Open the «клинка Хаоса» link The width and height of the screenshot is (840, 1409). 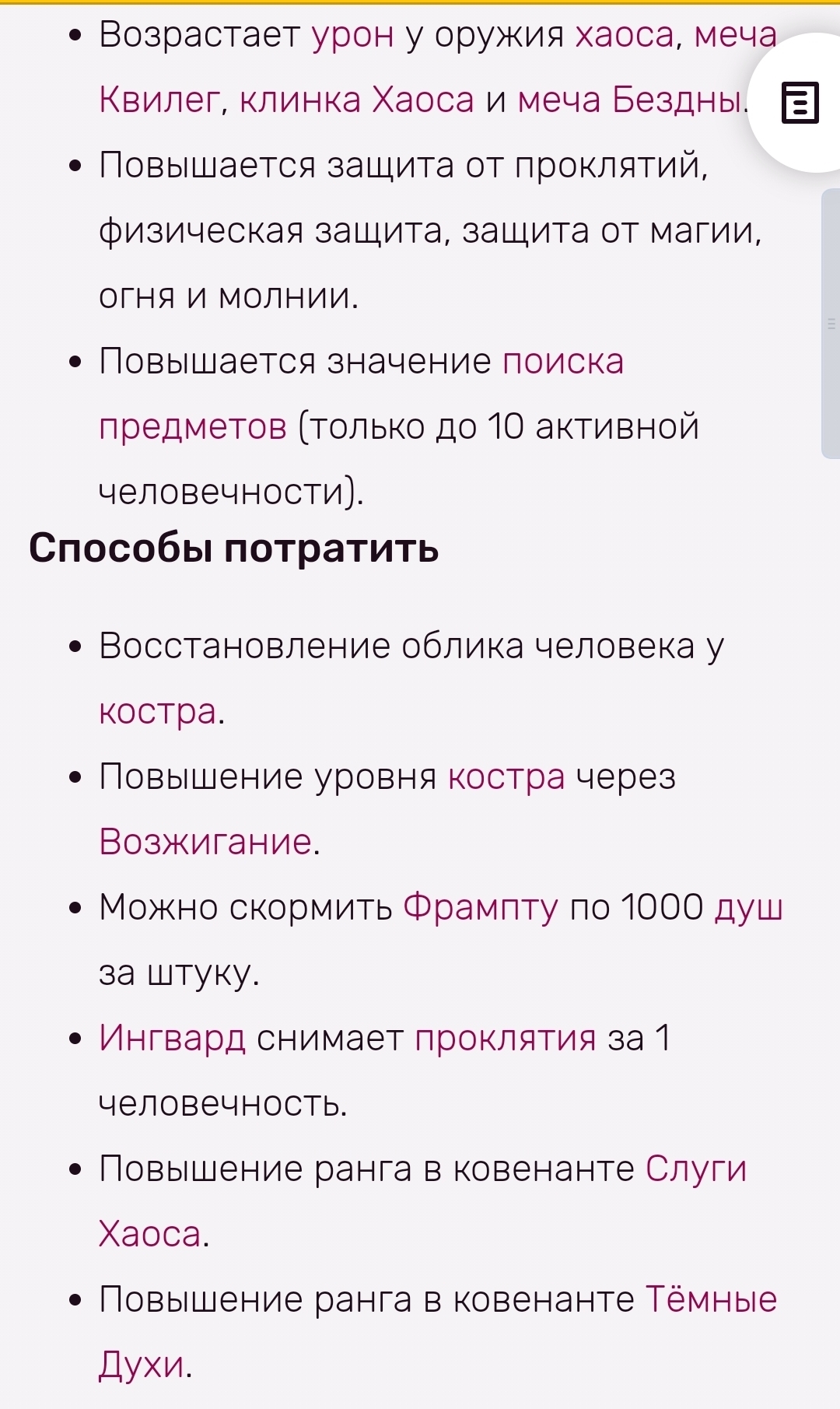pos(356,100)
